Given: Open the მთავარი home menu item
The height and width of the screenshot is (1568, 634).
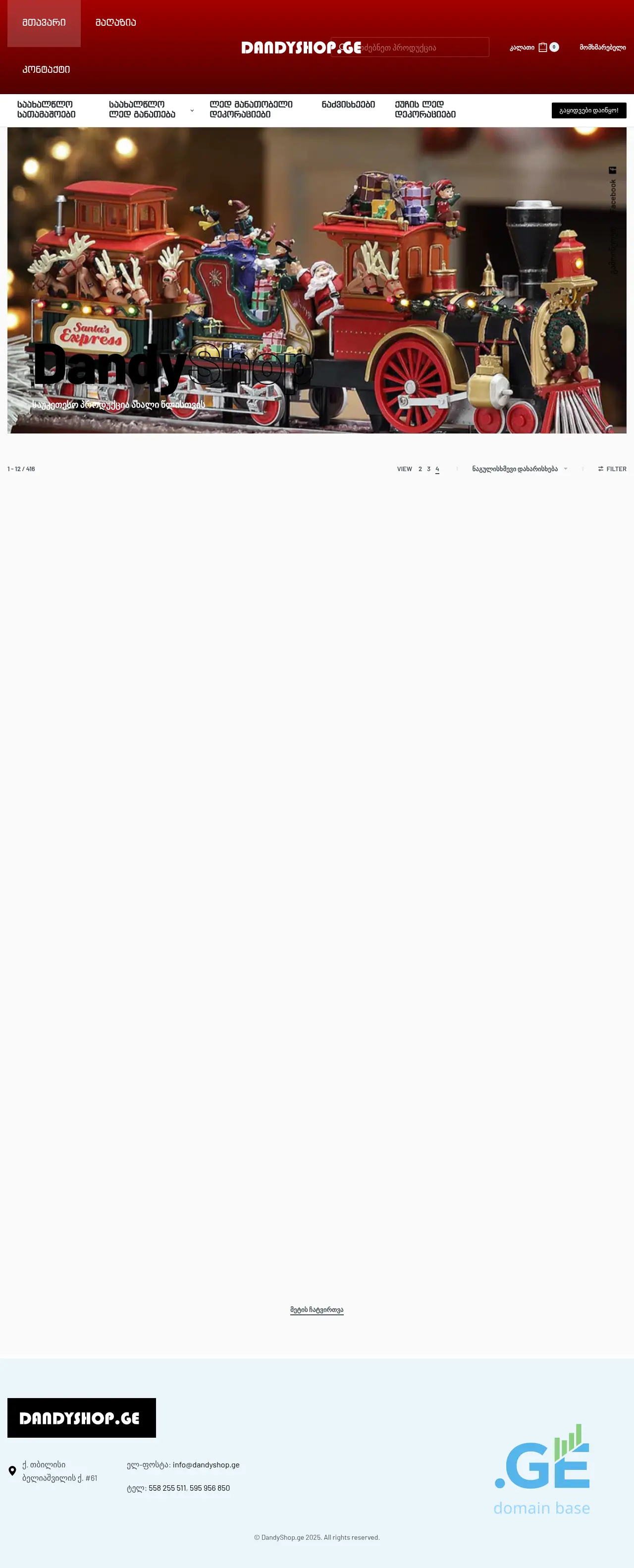Looking at the screenshot, I should click(44, 22).
